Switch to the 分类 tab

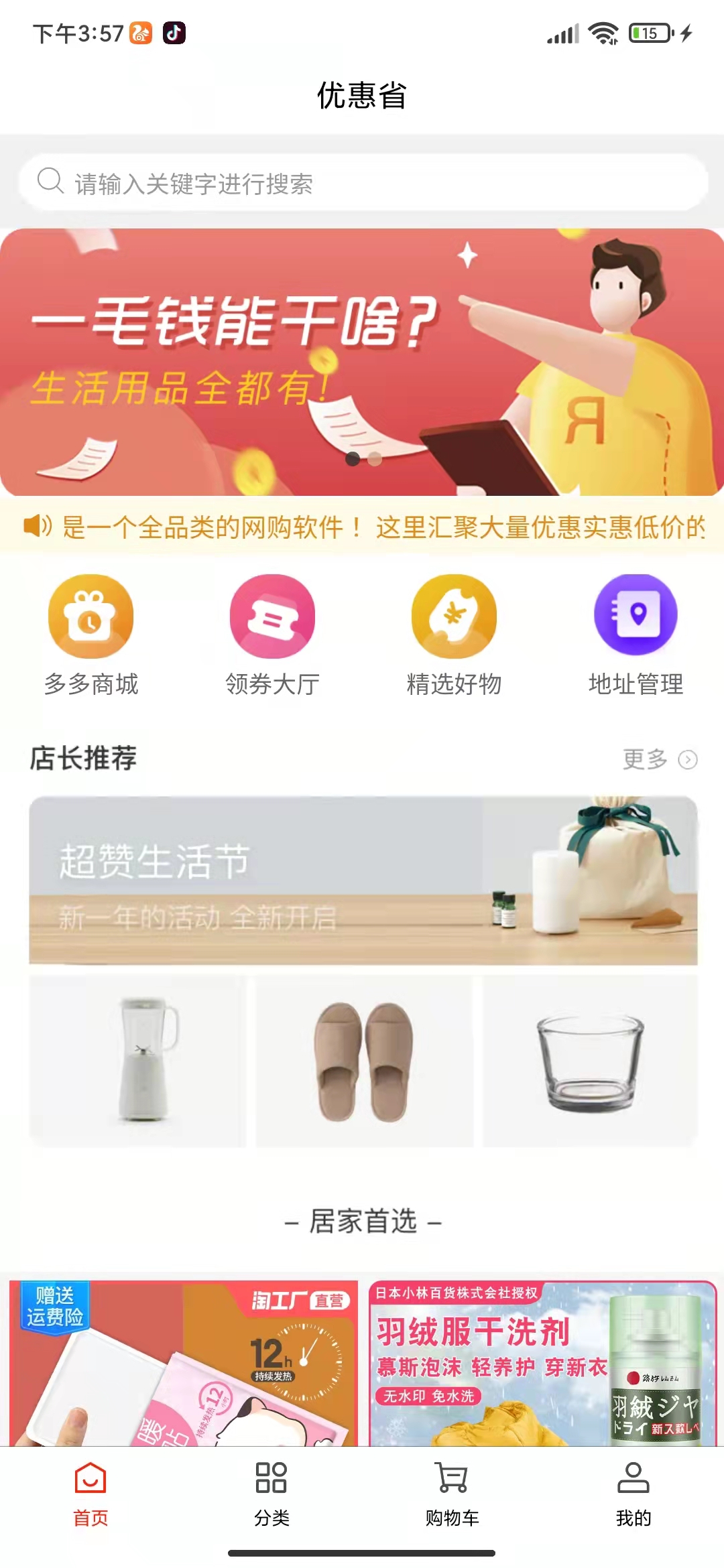tap(271, 1492)
